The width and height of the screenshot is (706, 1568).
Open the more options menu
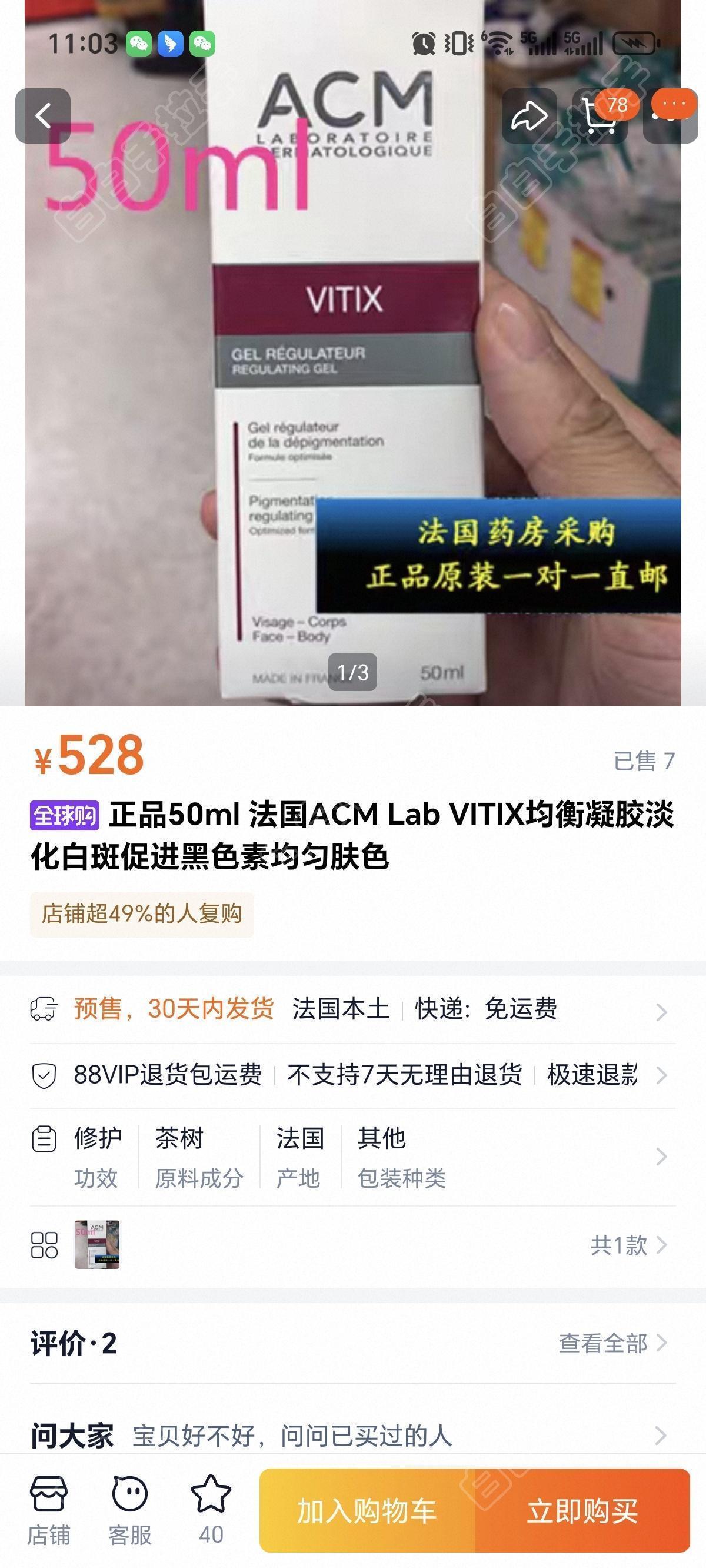click(671, 115)
